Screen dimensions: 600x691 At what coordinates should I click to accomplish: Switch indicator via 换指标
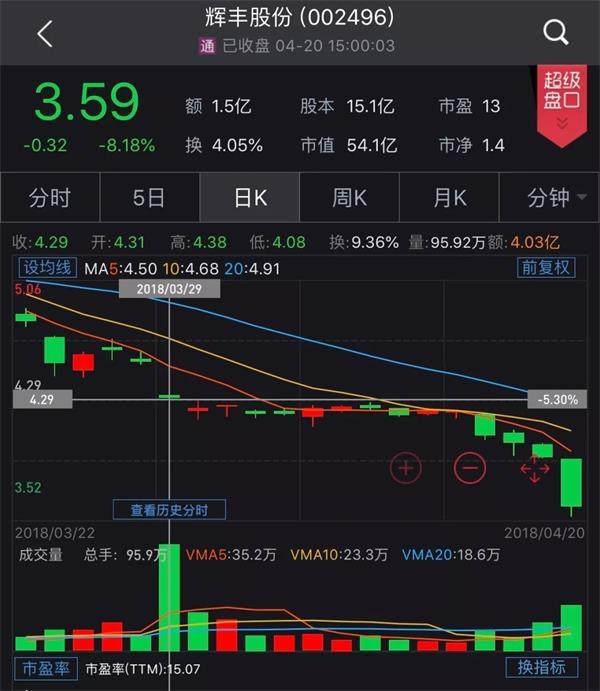(541, 667)
